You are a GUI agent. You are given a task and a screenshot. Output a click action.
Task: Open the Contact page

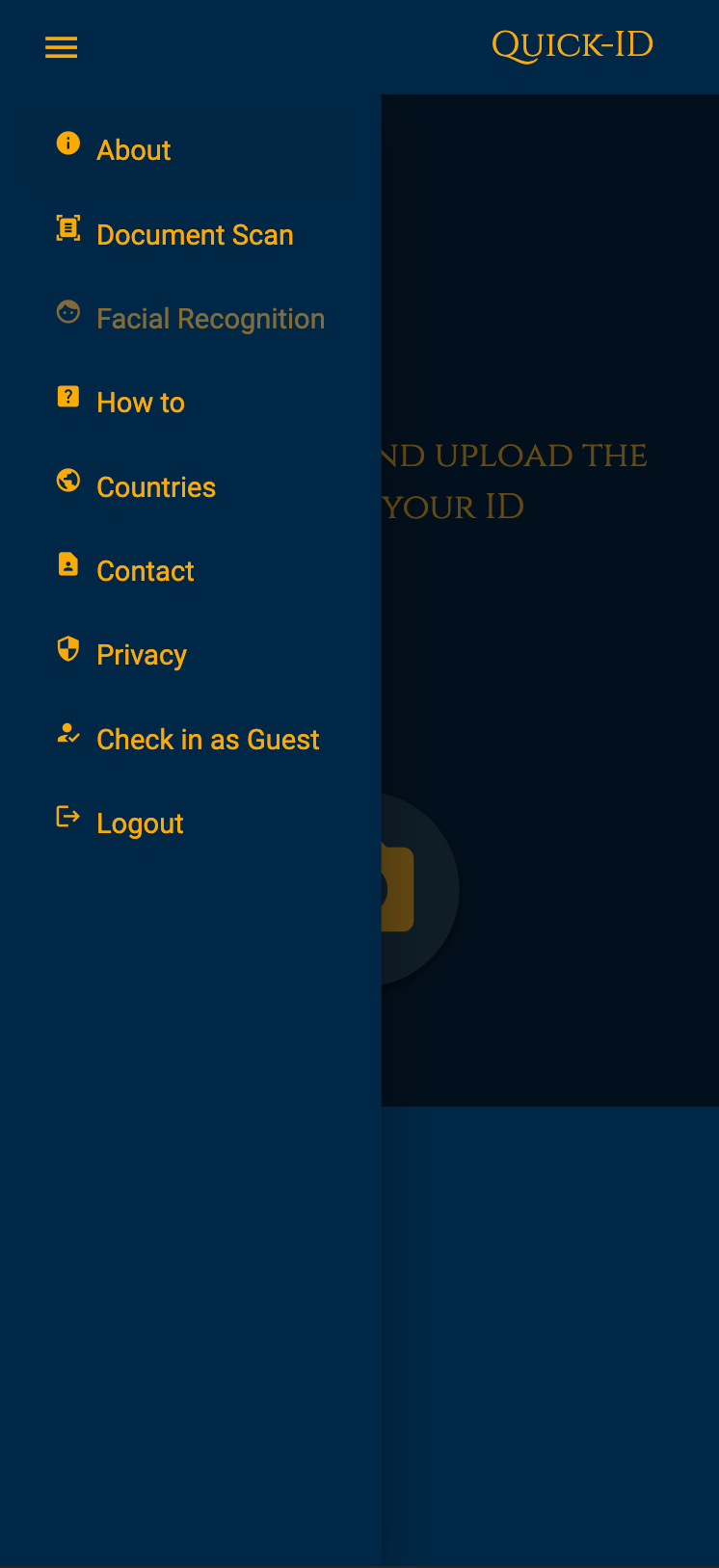click(146, 571)
